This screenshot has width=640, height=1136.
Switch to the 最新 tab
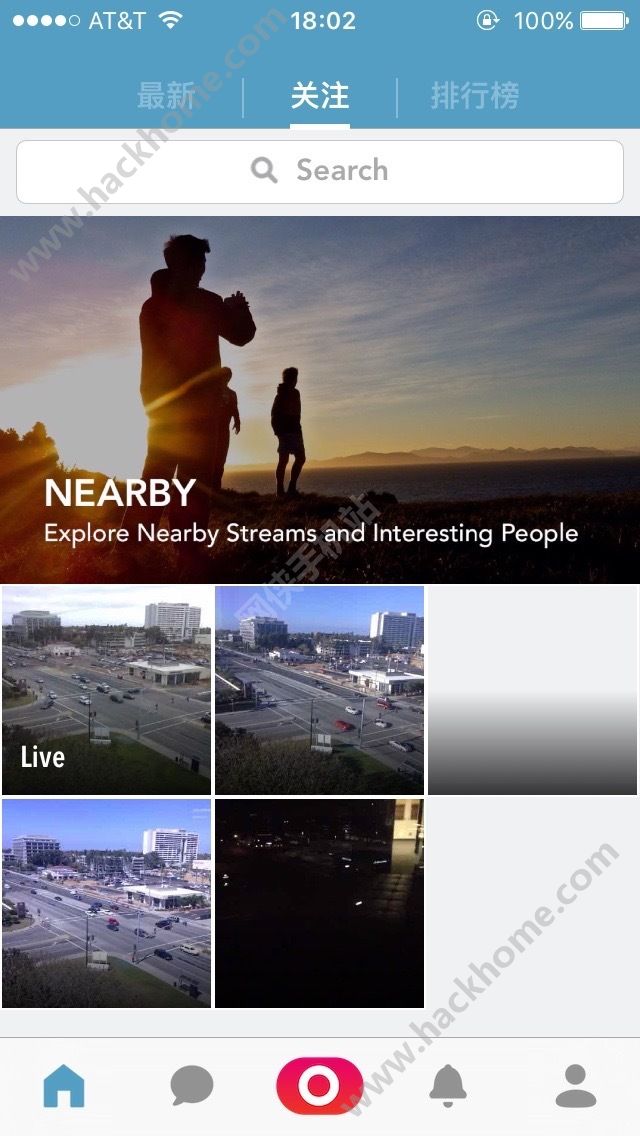(166, 97)
